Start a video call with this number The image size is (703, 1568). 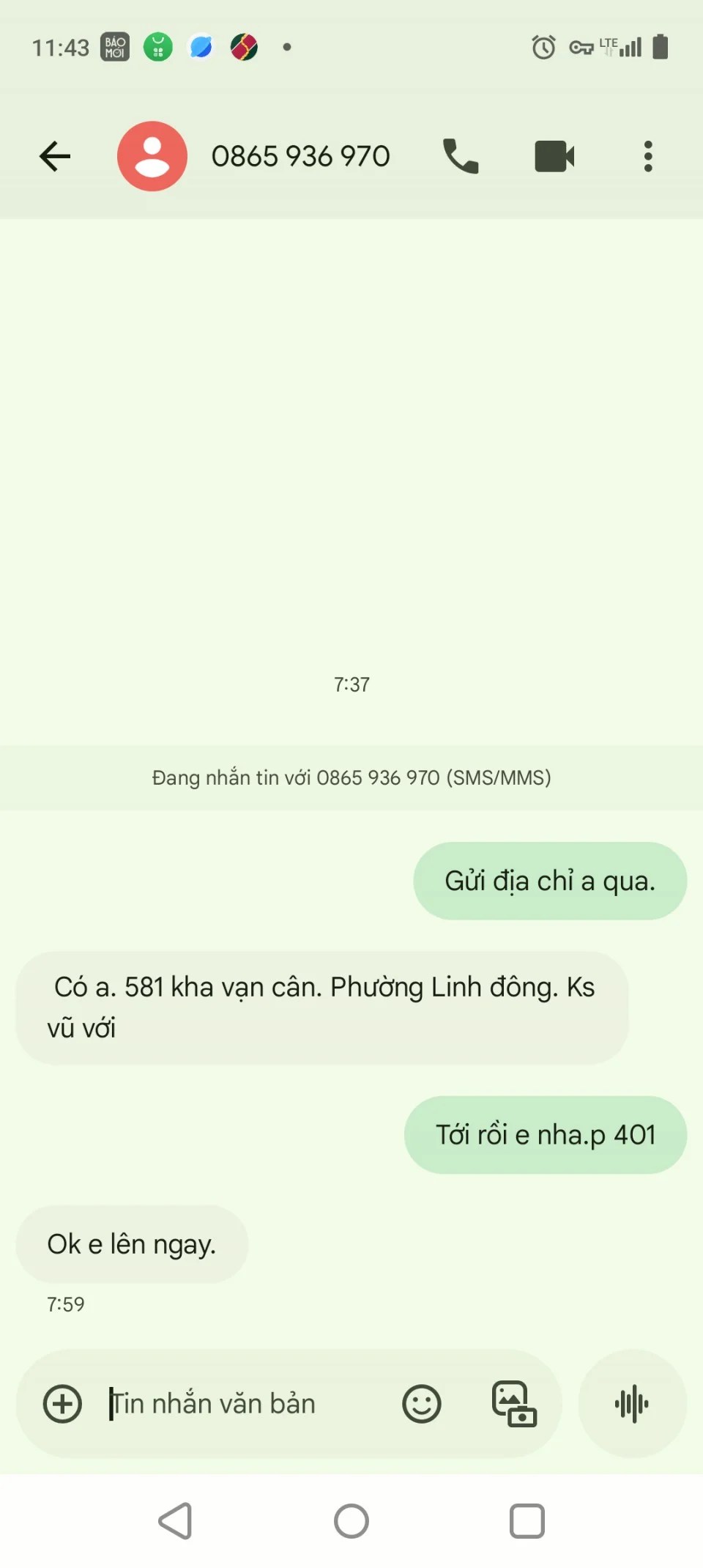tap(554, 156)
